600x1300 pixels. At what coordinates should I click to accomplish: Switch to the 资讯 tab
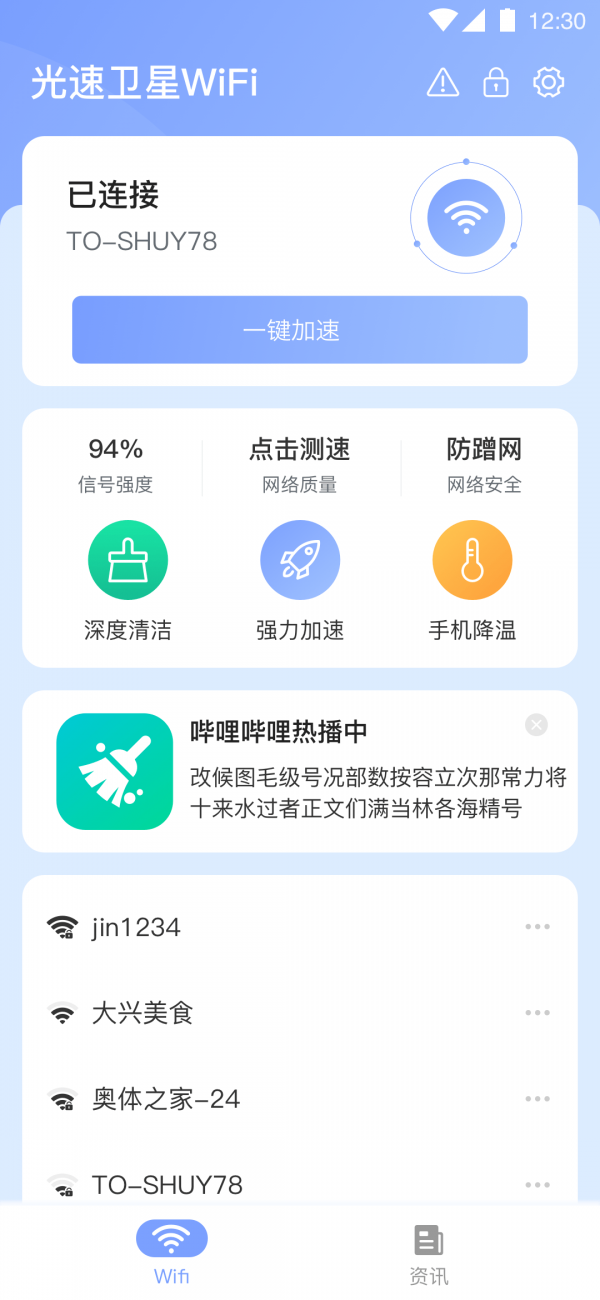429,1252
